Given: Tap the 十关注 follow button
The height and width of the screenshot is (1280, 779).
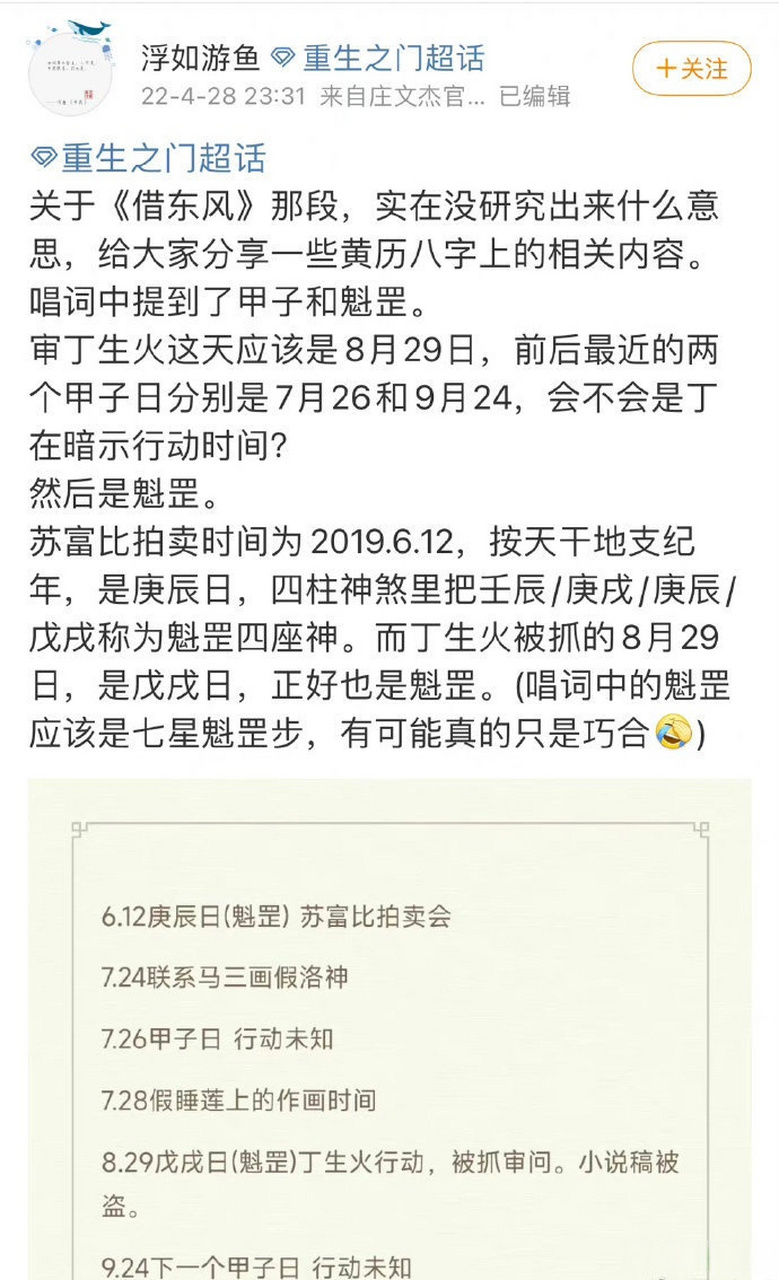Looking at the screenshot, I should [694, 68].
